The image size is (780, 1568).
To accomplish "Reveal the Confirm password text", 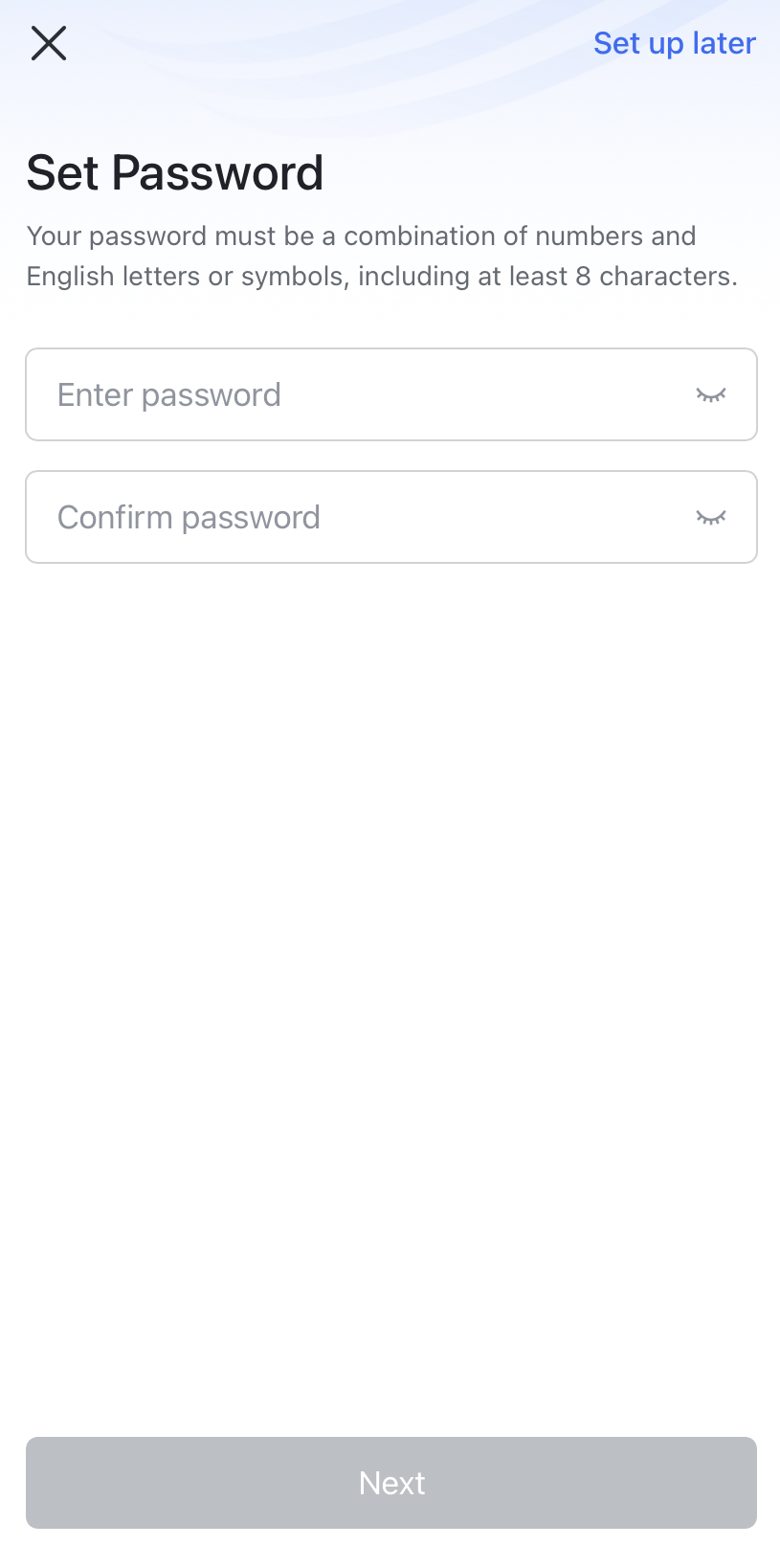I will click(711, 517).
